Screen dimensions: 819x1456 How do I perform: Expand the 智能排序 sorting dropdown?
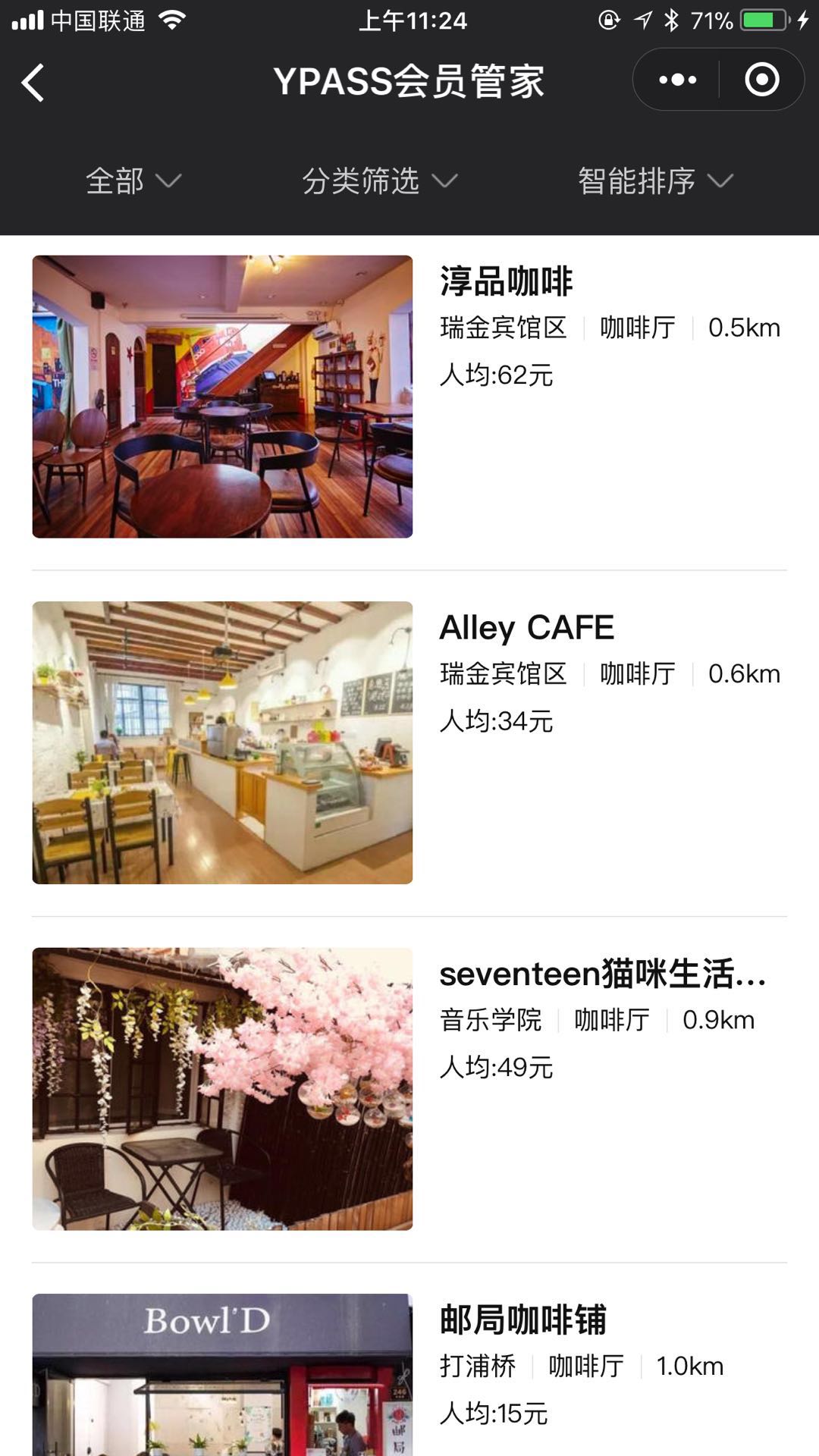(x=656, y=181)
